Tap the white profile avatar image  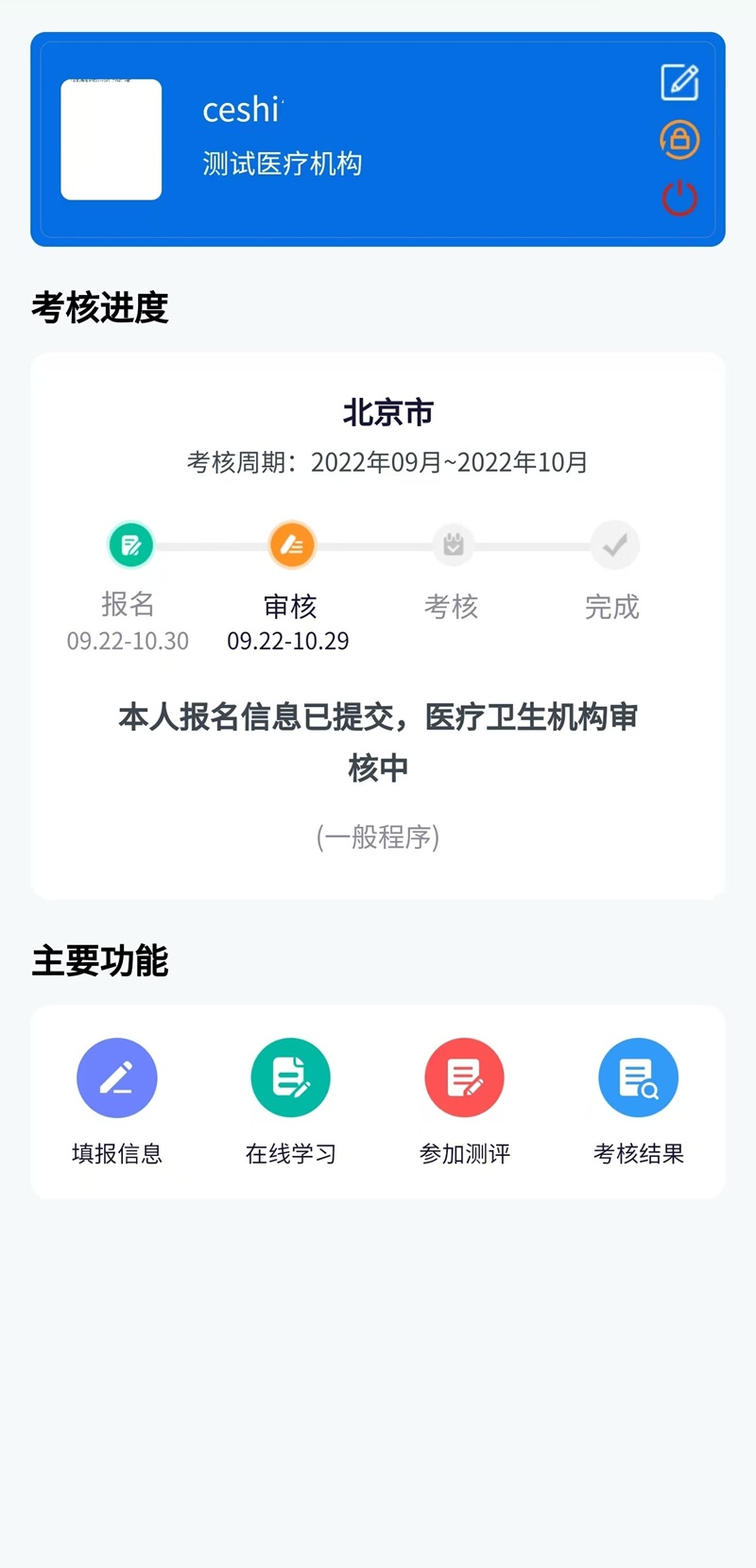pyautogui.click(x=111, y=140)
